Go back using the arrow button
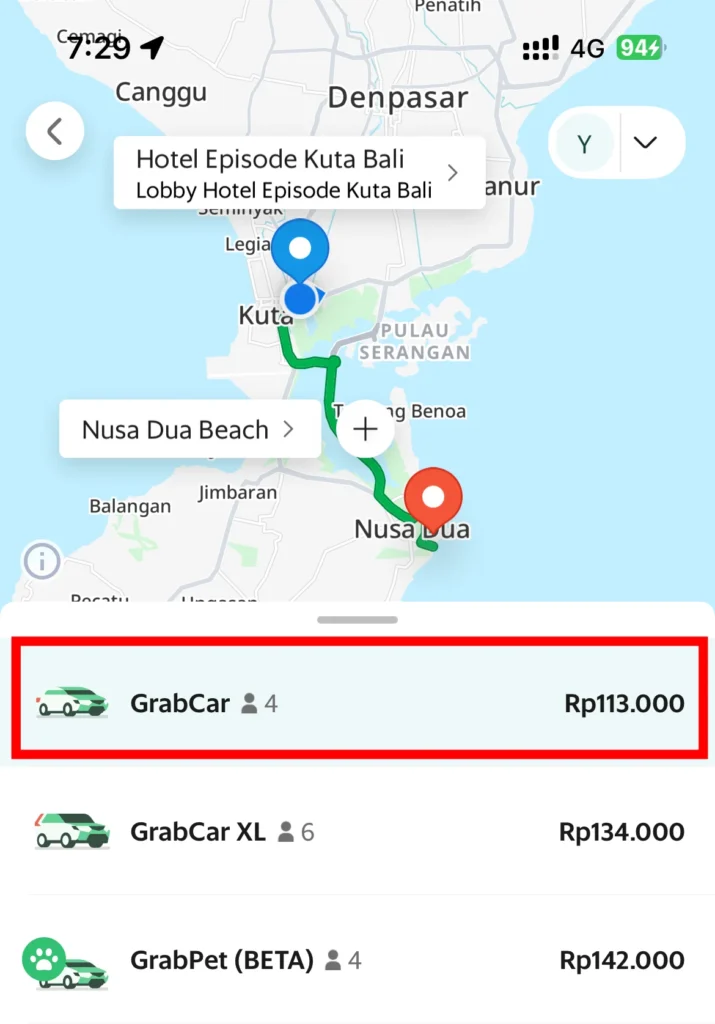The image size is (715, 1024). (55, 131)
